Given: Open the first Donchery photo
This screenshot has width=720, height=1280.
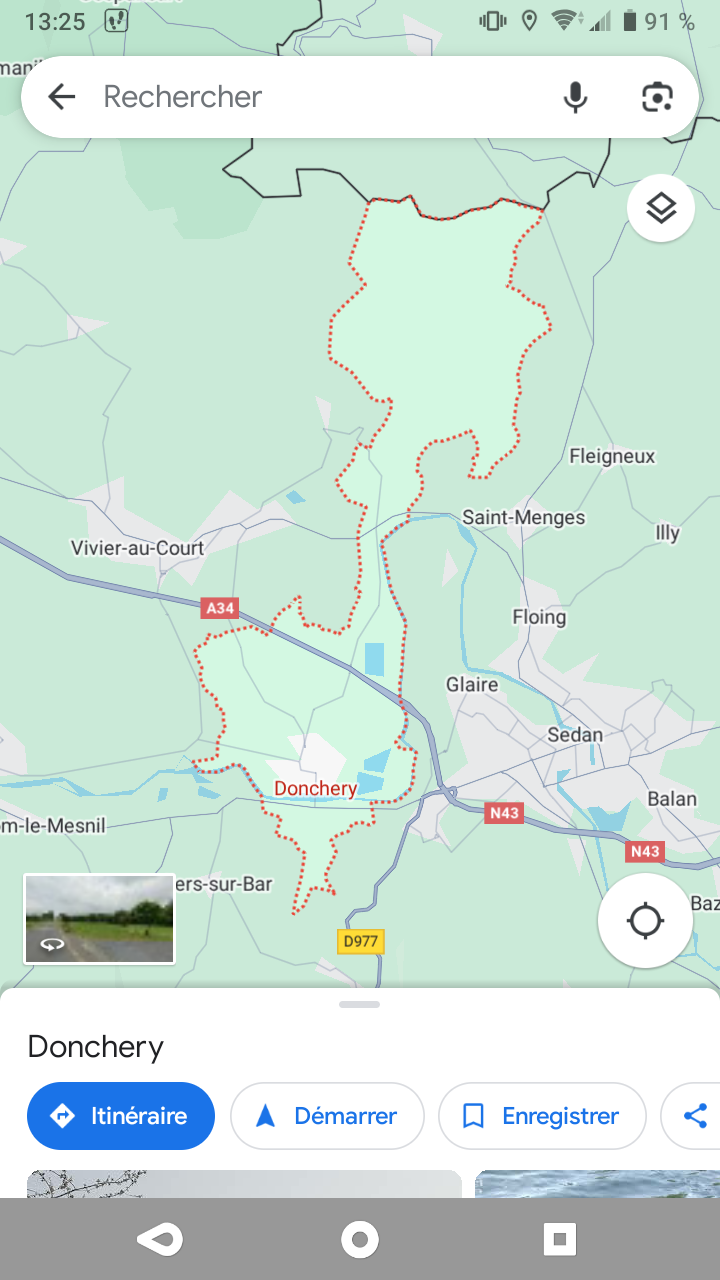Looking at the screenshot, I should coord(244,1184).
